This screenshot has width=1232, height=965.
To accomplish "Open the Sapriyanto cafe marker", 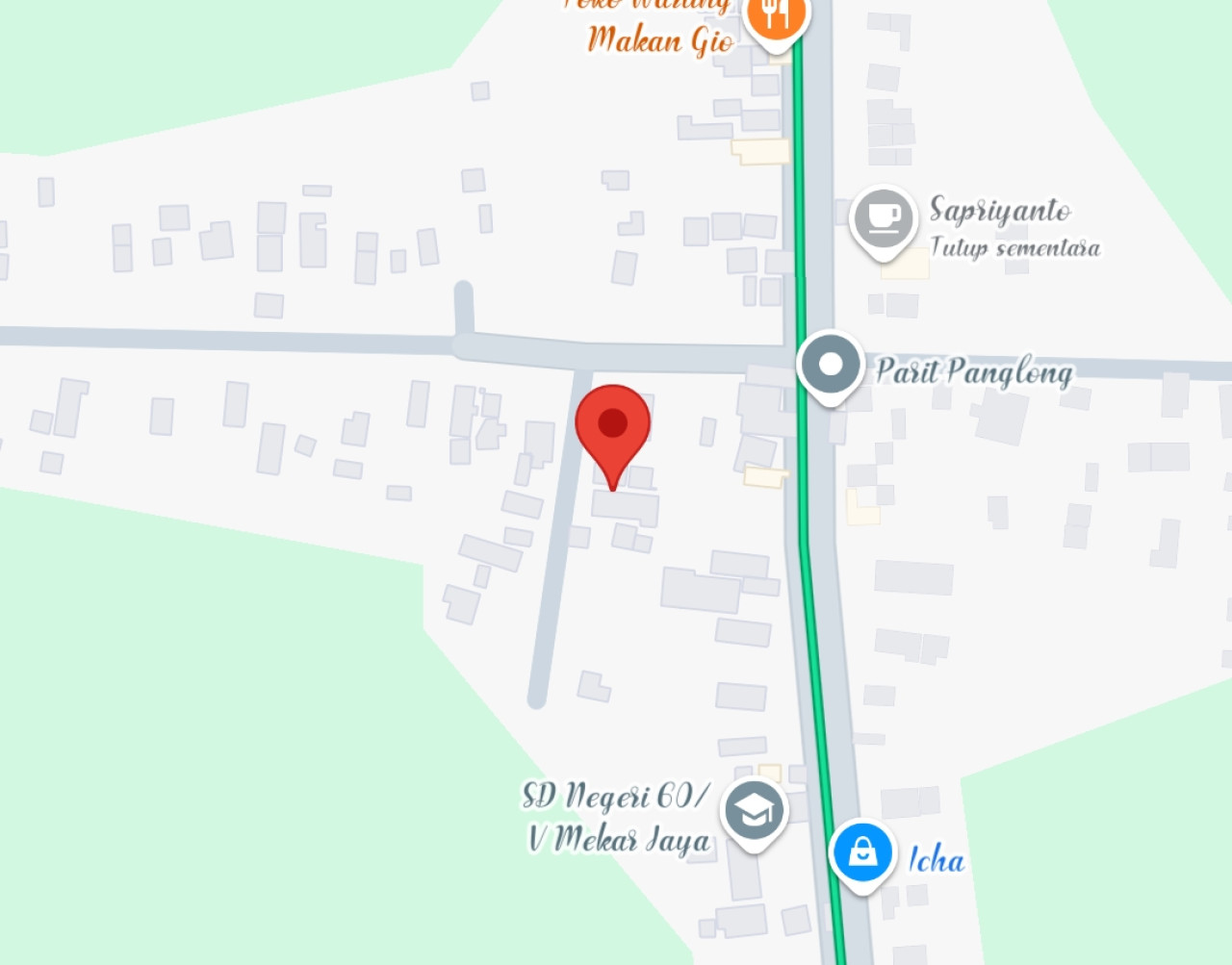I will pos(883,218).
